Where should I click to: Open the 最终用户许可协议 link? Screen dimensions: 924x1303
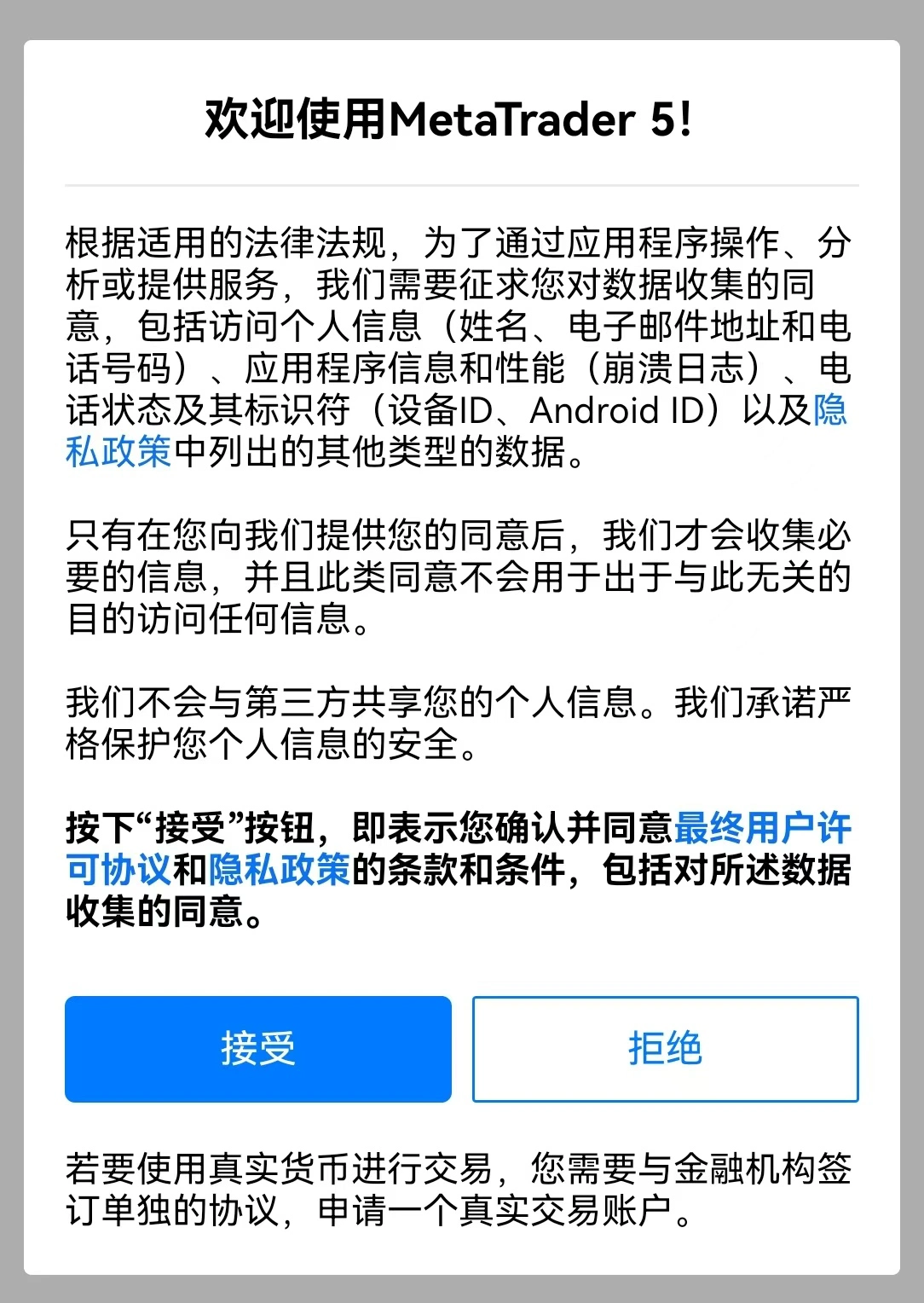[762, 829]
